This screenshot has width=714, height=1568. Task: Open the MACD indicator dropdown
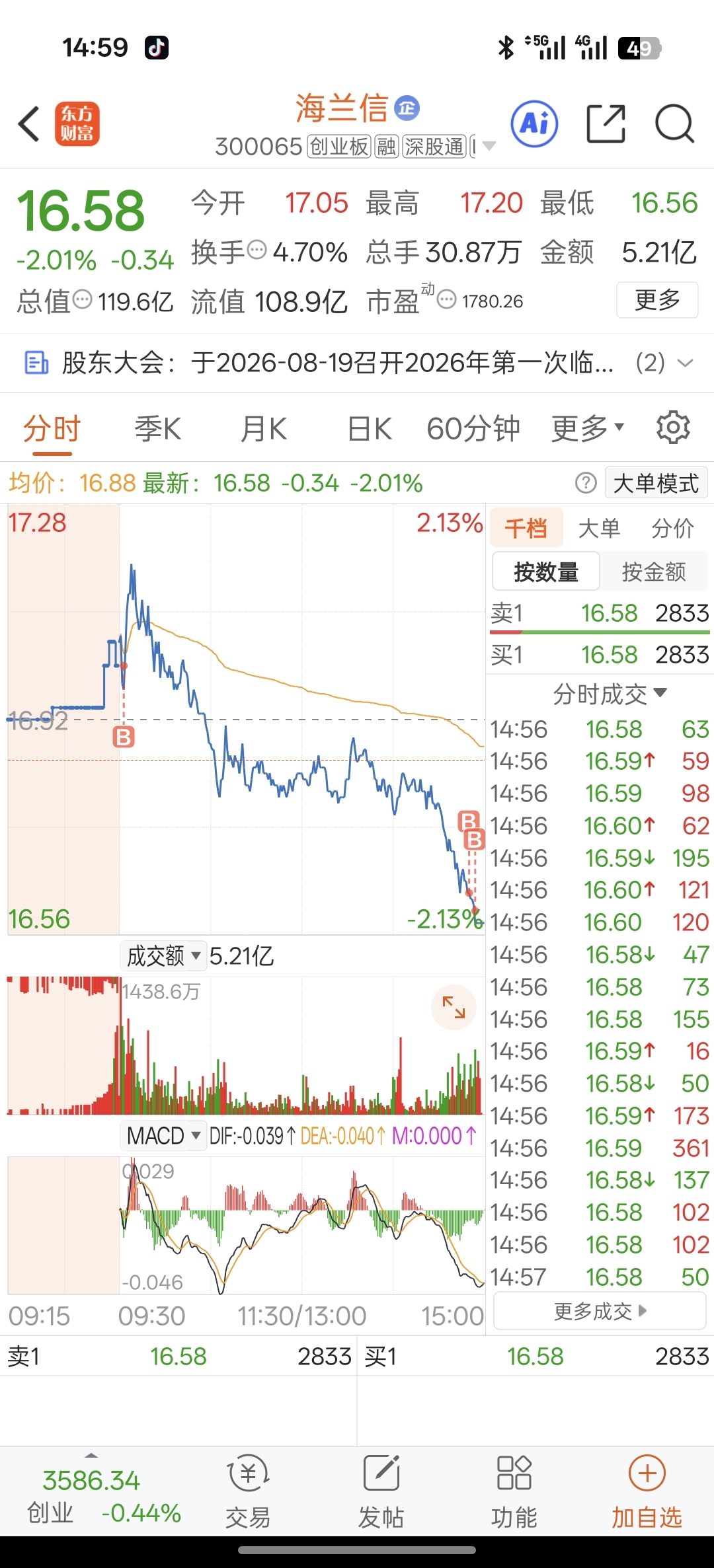point(163,1136)
